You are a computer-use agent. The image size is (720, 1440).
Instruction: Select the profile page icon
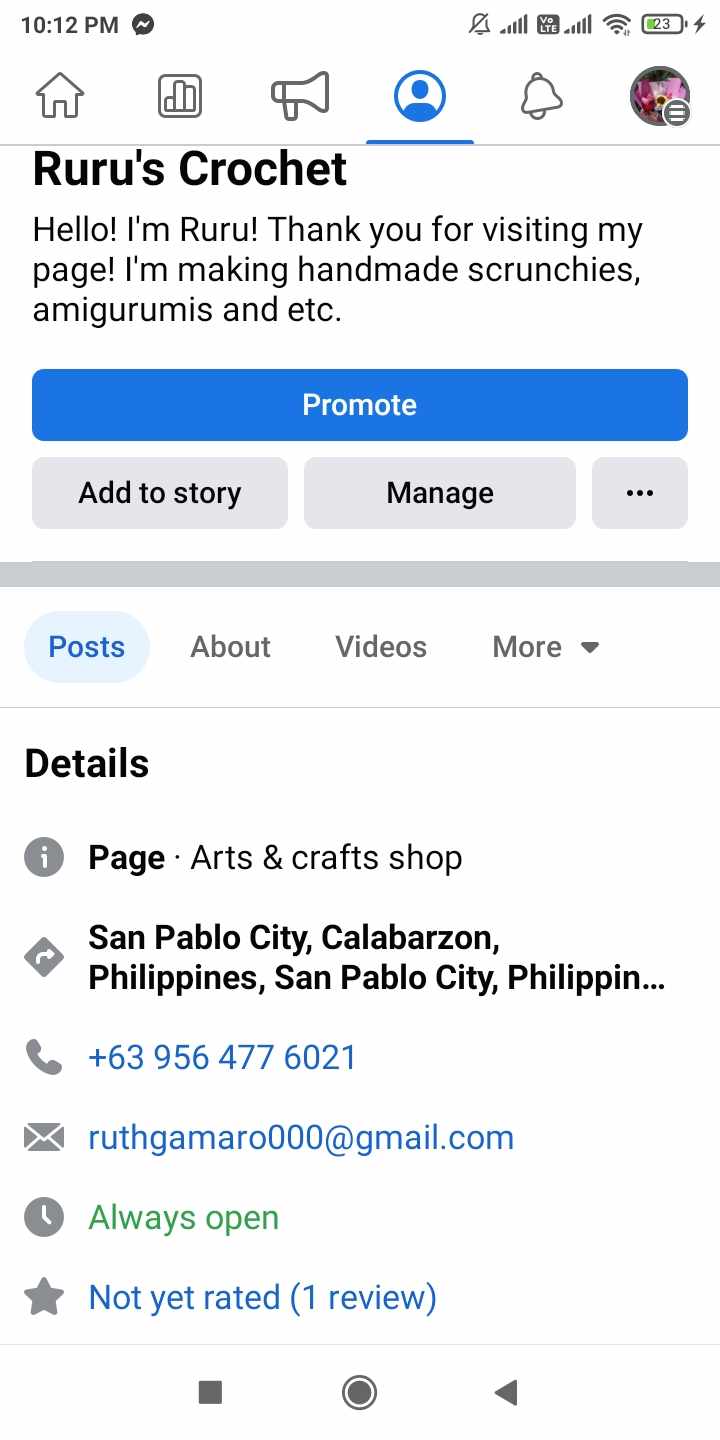tap(420, 98)
